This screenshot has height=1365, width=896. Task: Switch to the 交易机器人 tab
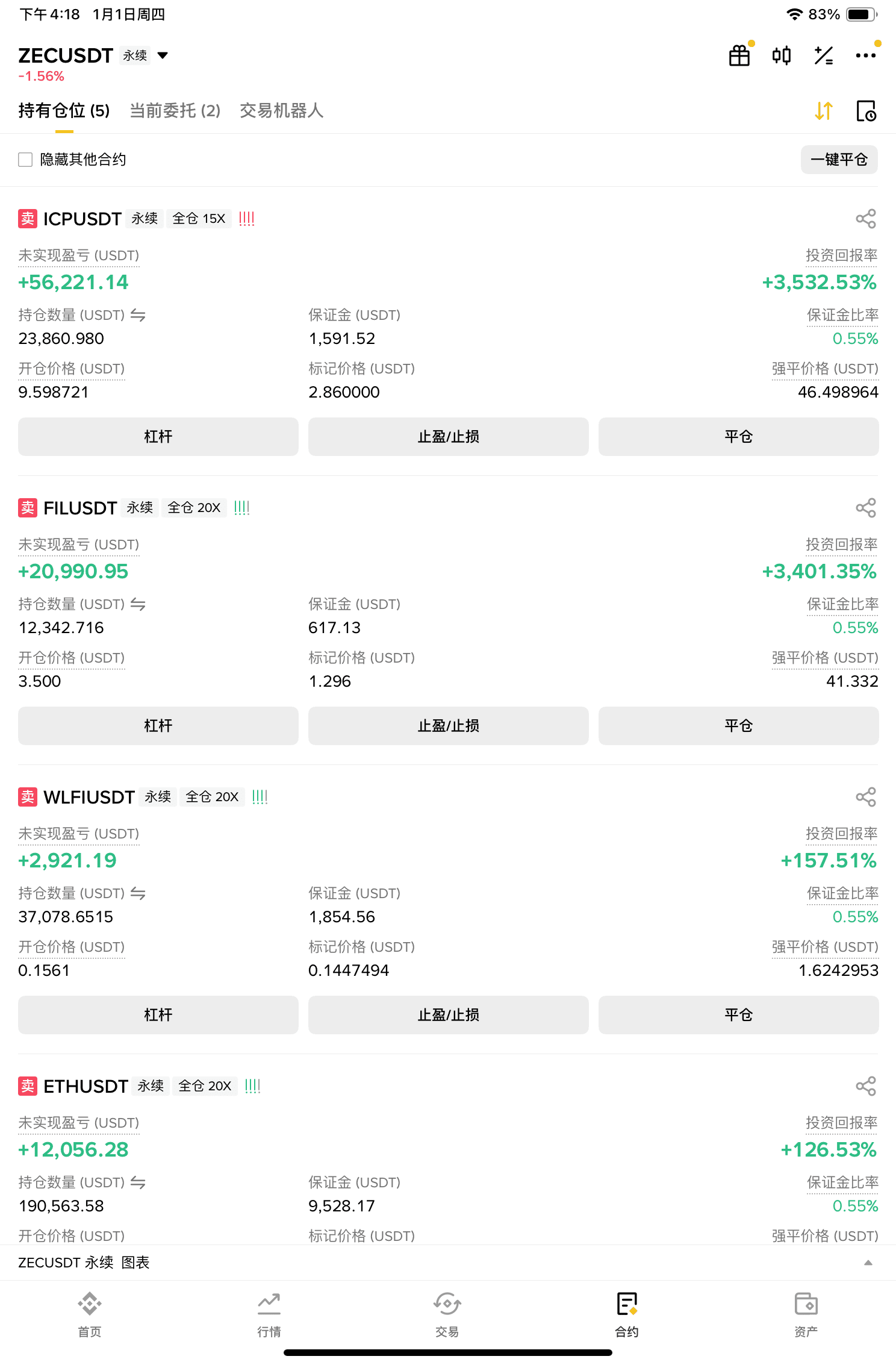[x=281, y=111]
